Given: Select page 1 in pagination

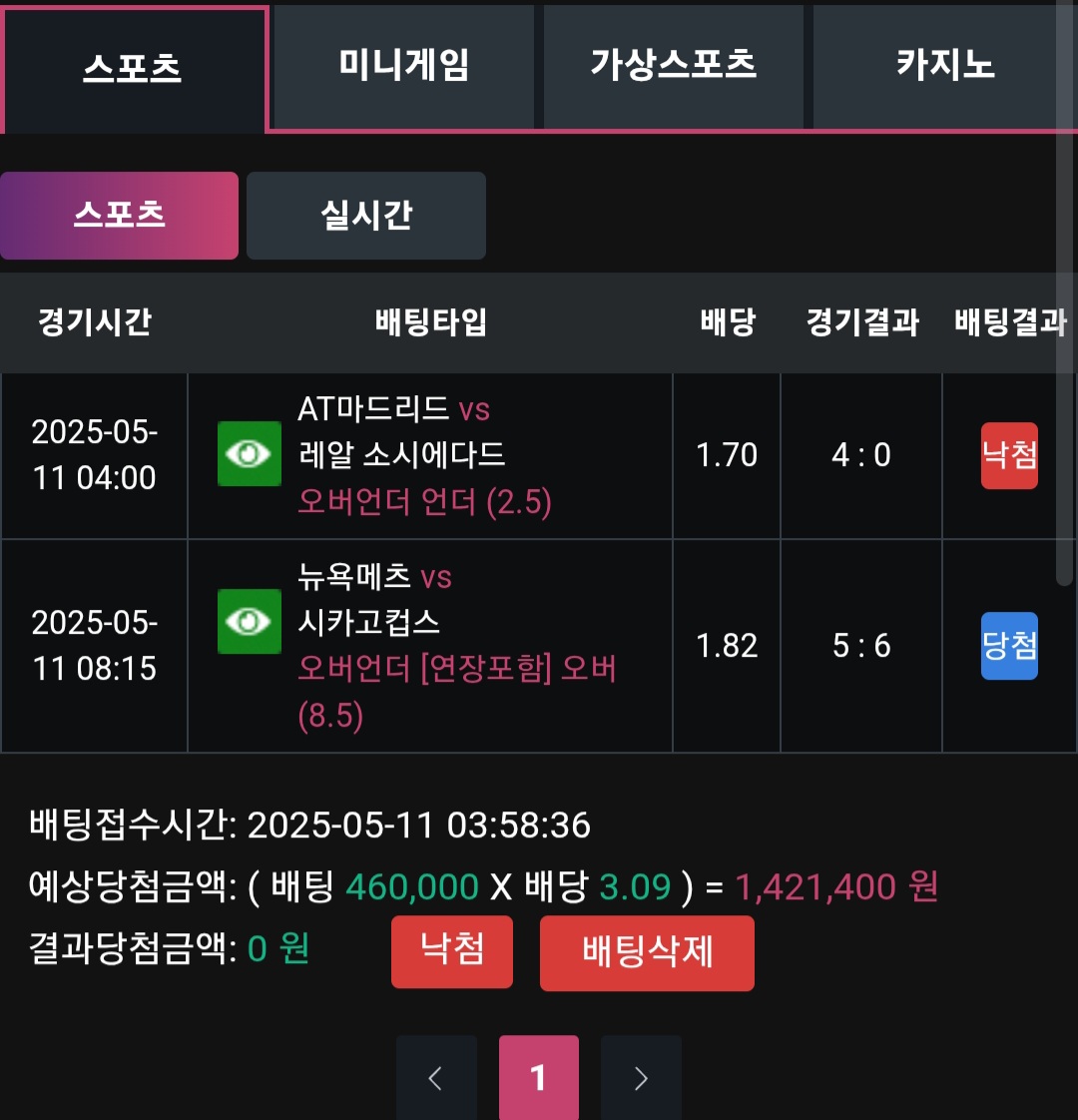Looking at the screenshot, I should pyautogui.click(x=538, y=1078).
